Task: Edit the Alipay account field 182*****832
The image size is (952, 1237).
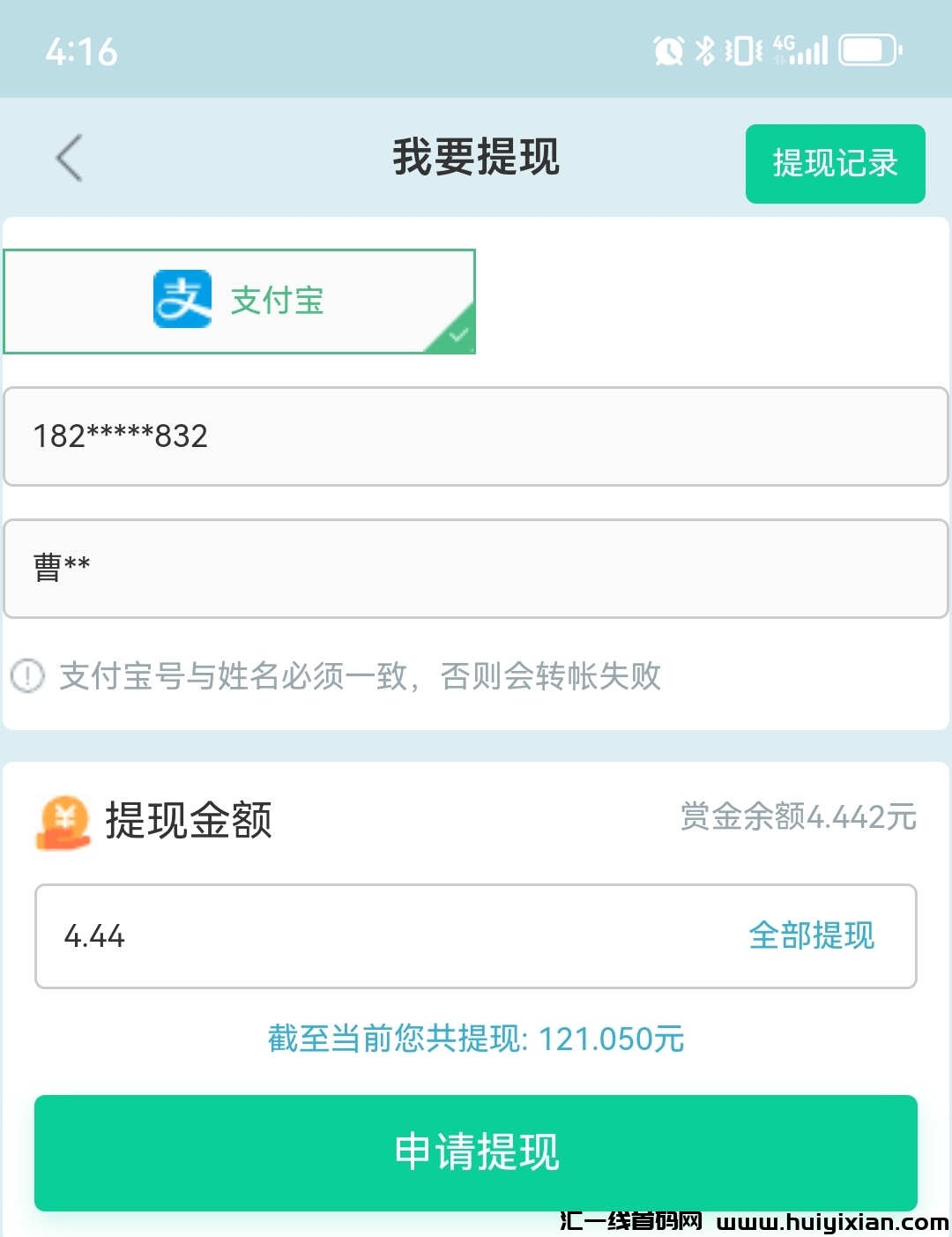Action: click(476, 436)
